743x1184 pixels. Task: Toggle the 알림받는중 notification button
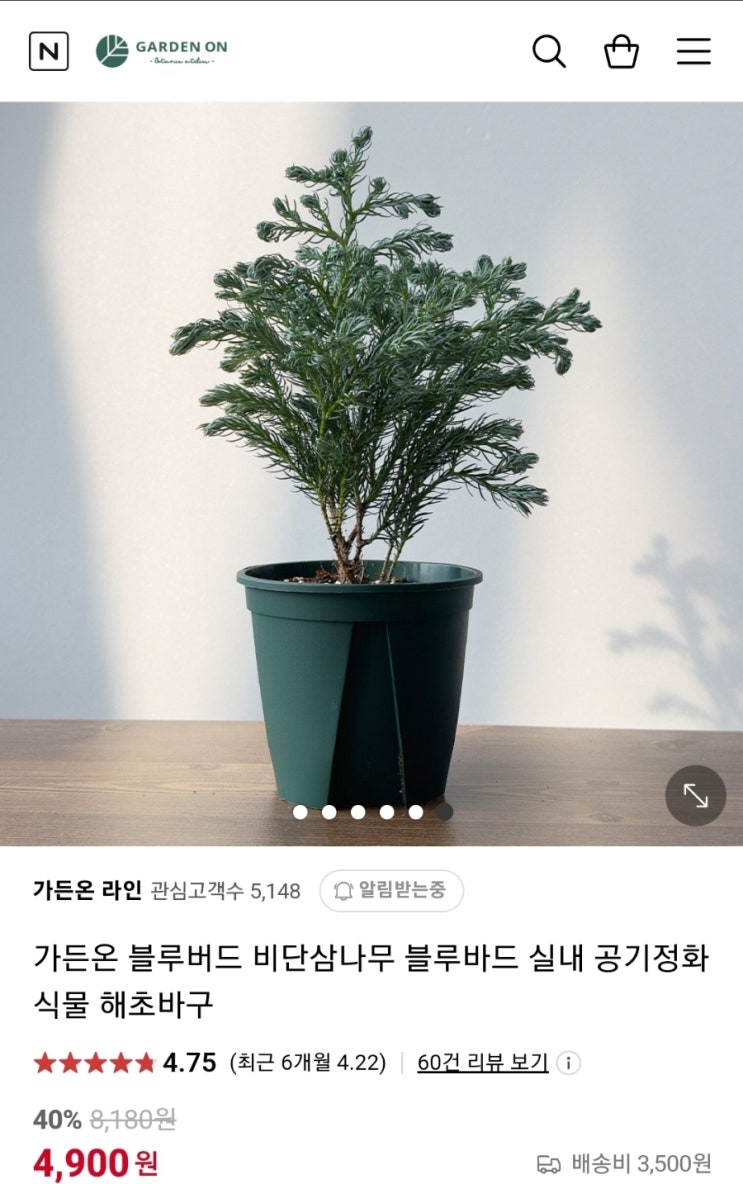coord(391,891)
